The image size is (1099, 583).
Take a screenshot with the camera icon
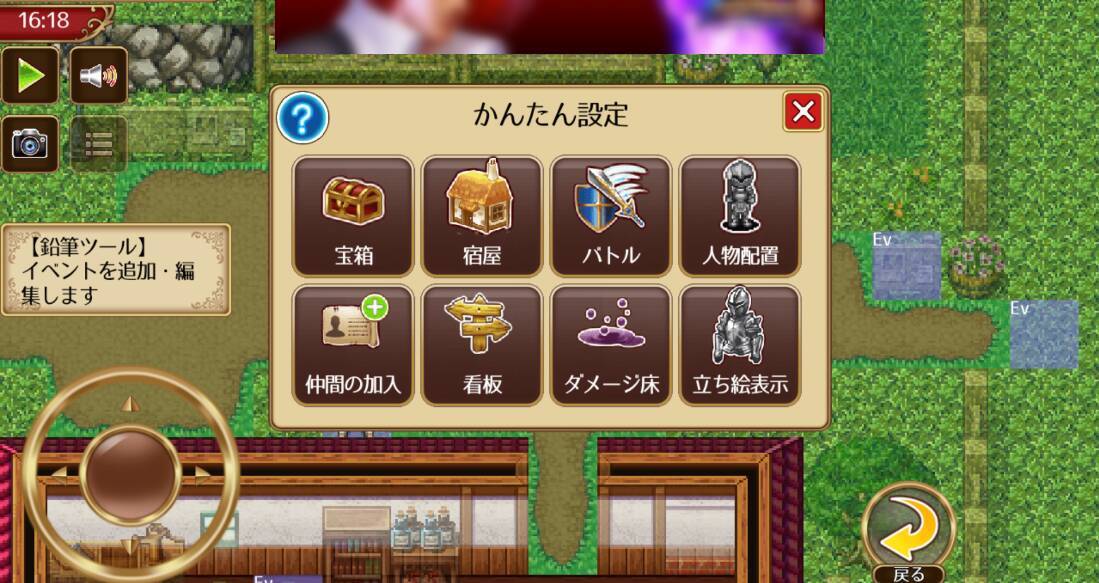point(30,144)
